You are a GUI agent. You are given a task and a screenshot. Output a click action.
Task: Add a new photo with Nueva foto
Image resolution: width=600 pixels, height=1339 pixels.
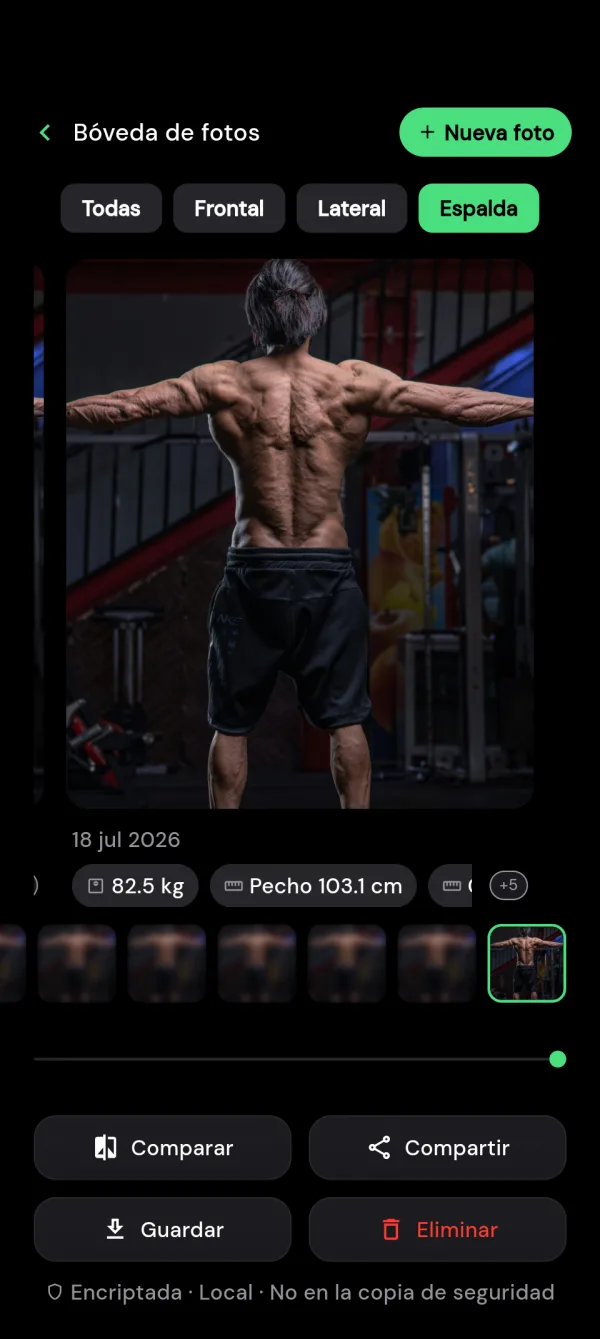point(485,132)
